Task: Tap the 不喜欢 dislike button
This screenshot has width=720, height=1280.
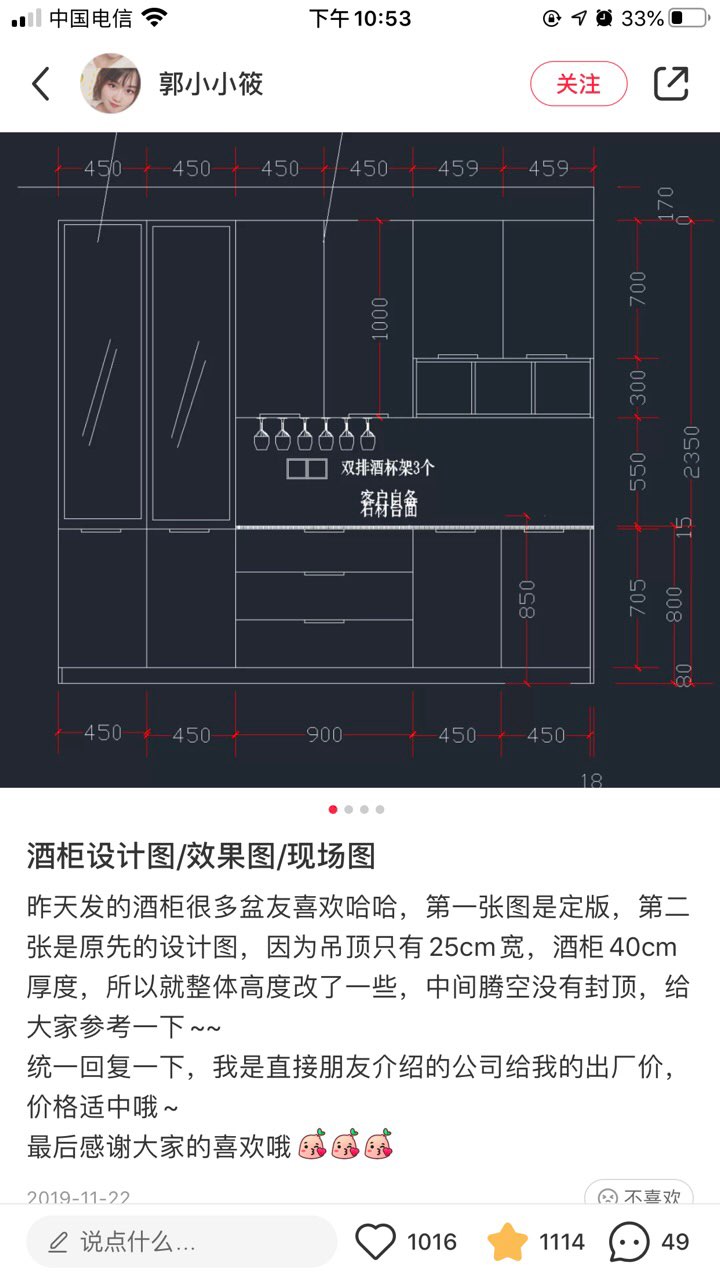Action: coord(640,1196)
